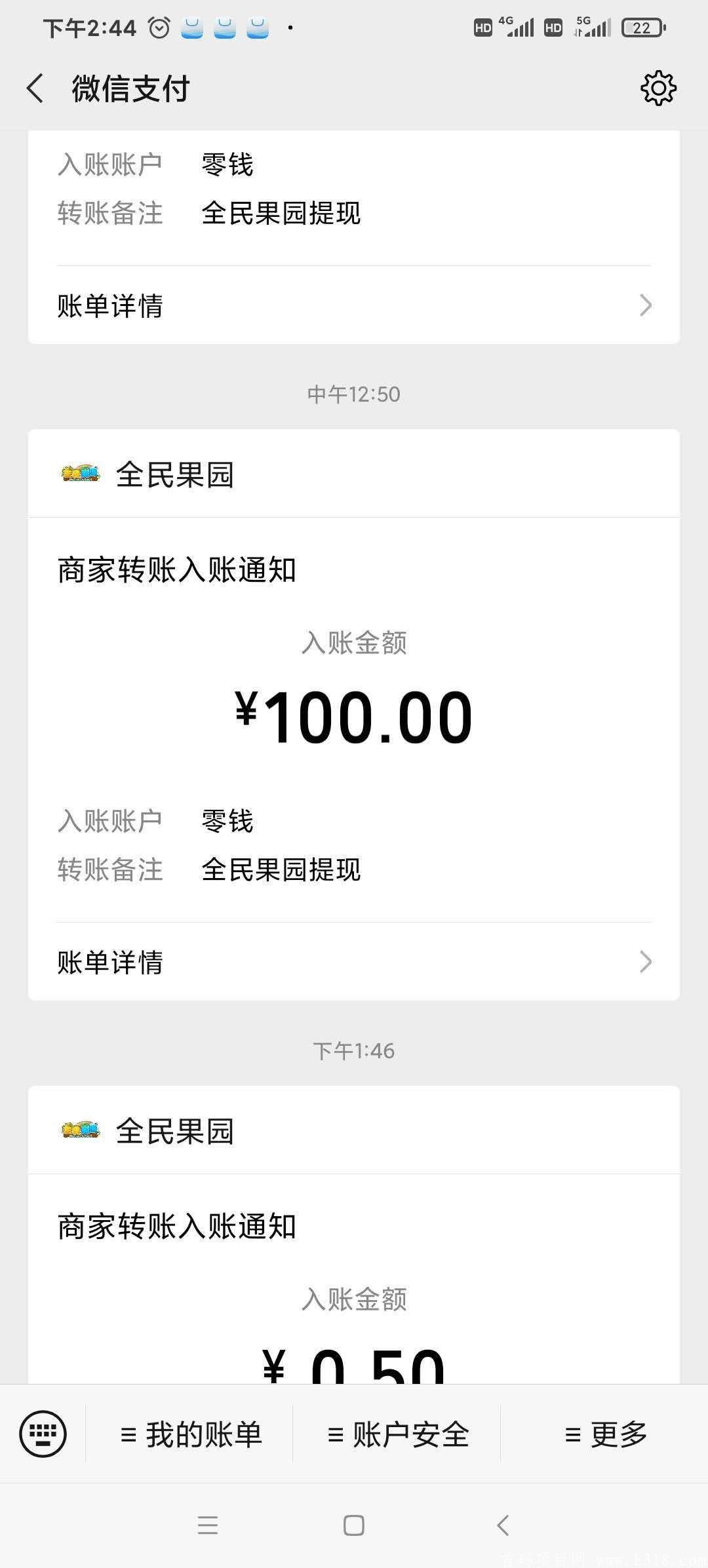The height and width of the screenshot is (1568, 708).
Task: Open the settings gear icon
Action: tap(658, 88)
